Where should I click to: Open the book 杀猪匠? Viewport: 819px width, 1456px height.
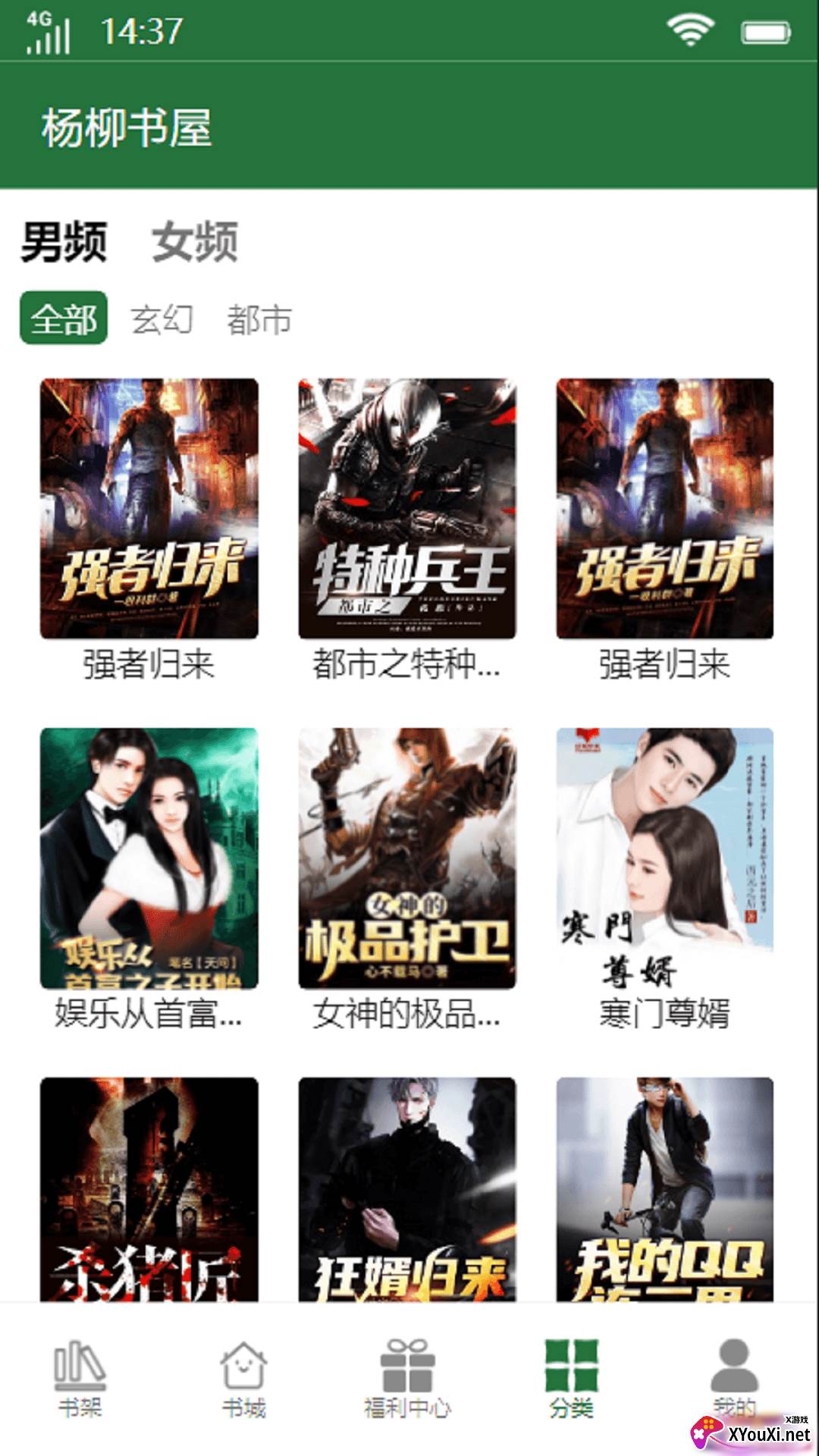pos(149,1189)
